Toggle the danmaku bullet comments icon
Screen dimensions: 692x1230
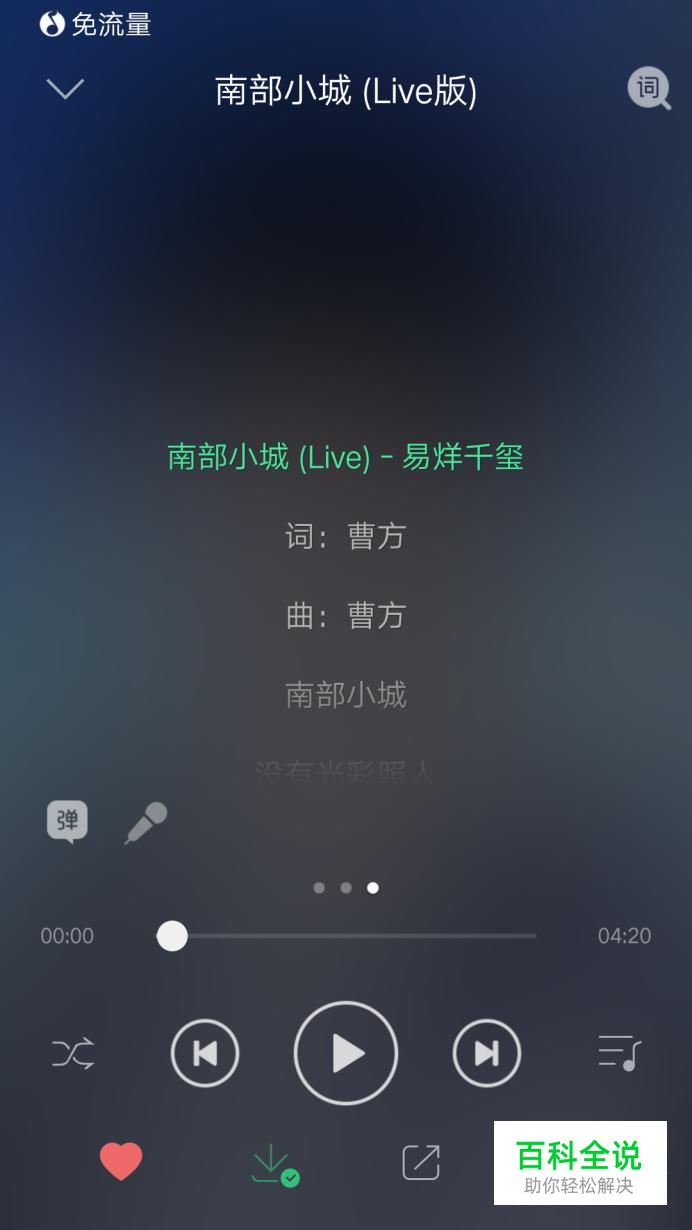click(x=68, y=823)
